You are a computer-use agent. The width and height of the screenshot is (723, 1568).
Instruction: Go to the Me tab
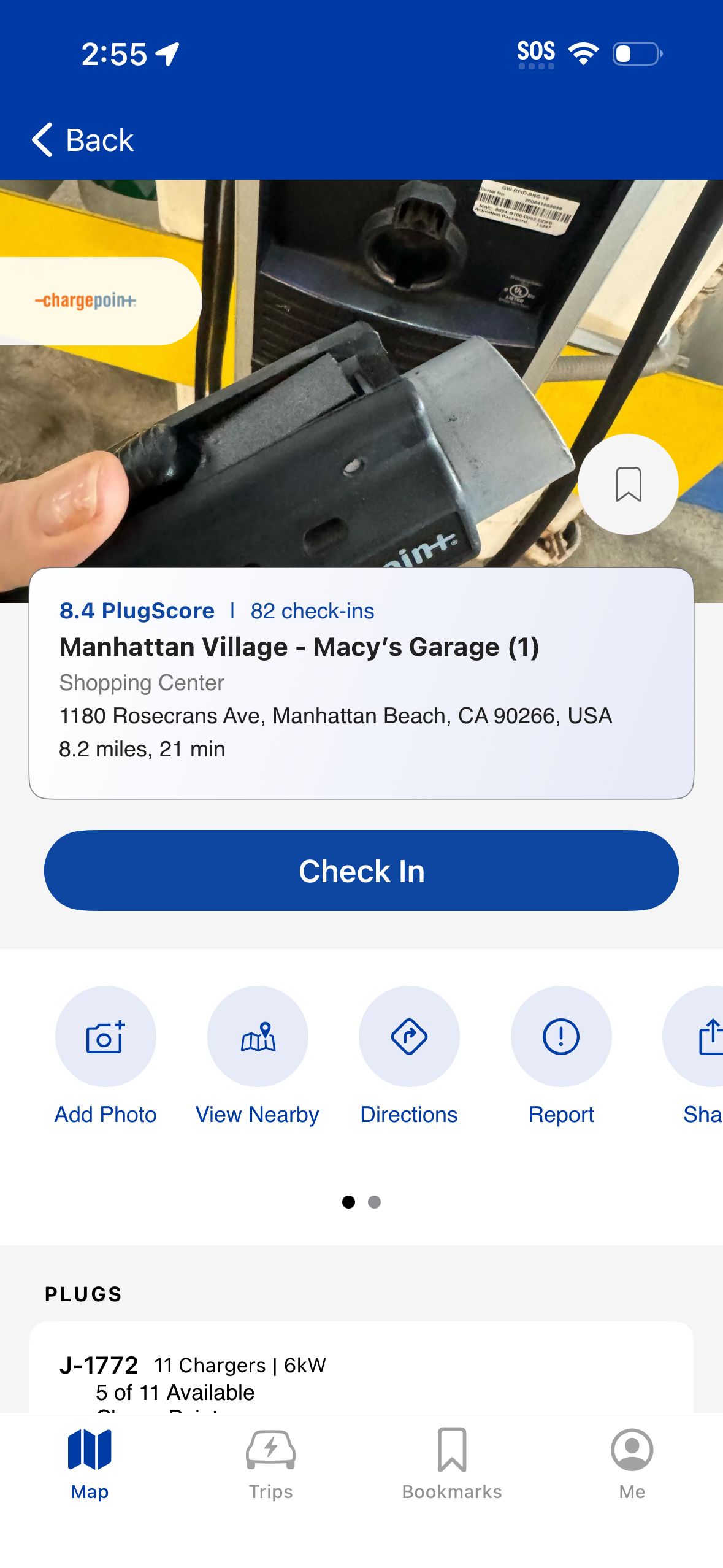coord(632,1463)
